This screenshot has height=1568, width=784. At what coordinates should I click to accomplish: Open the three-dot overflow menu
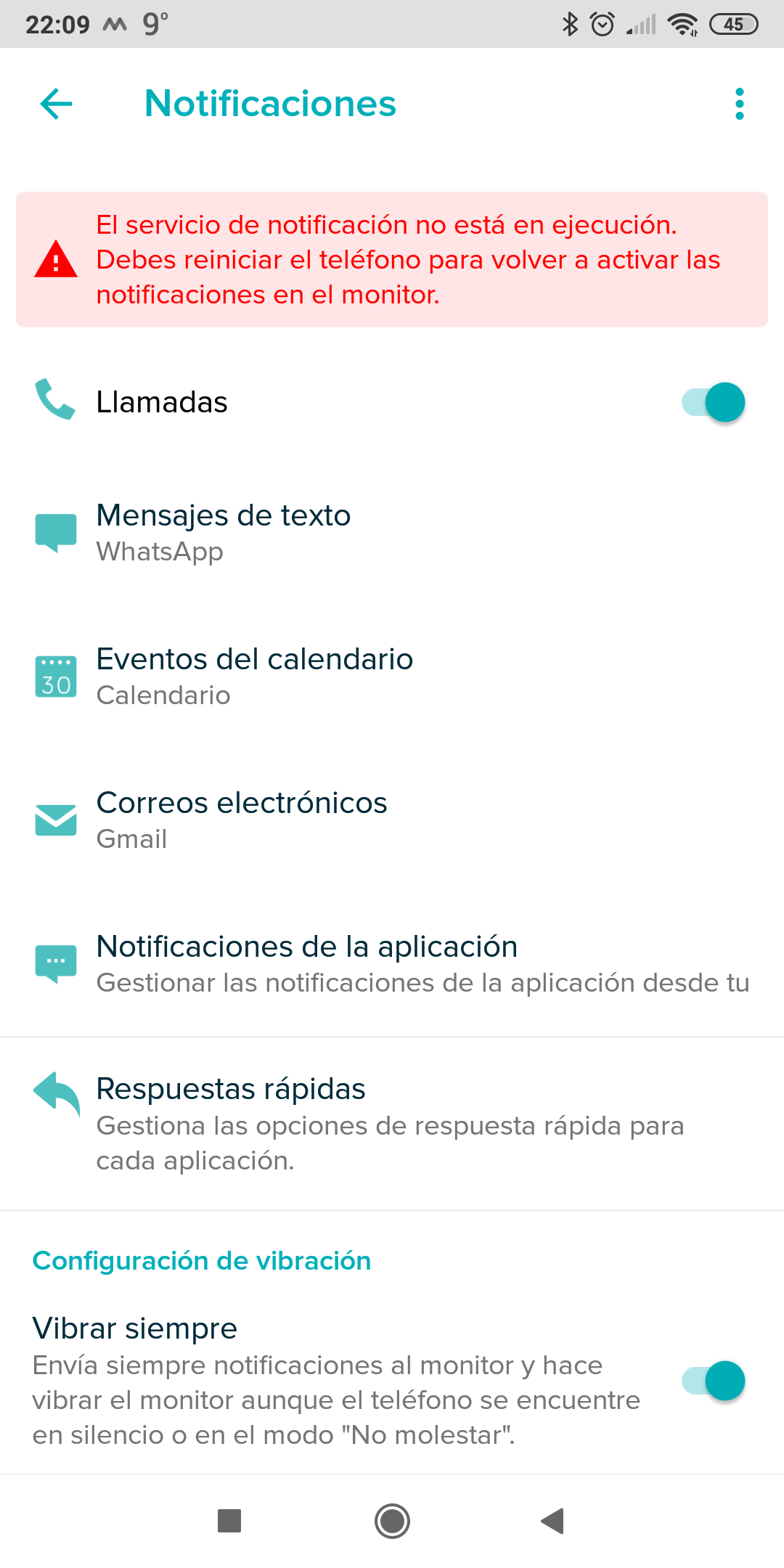click(x=739, y=104)
